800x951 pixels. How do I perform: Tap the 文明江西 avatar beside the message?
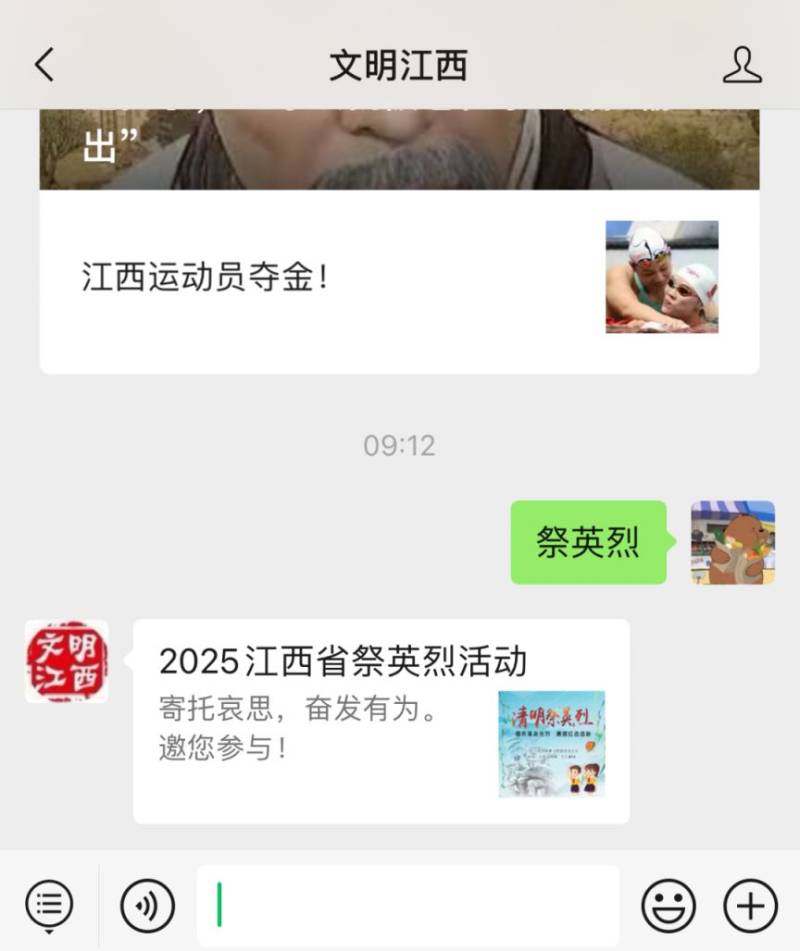pyautogui.click(x=66, y=661)
